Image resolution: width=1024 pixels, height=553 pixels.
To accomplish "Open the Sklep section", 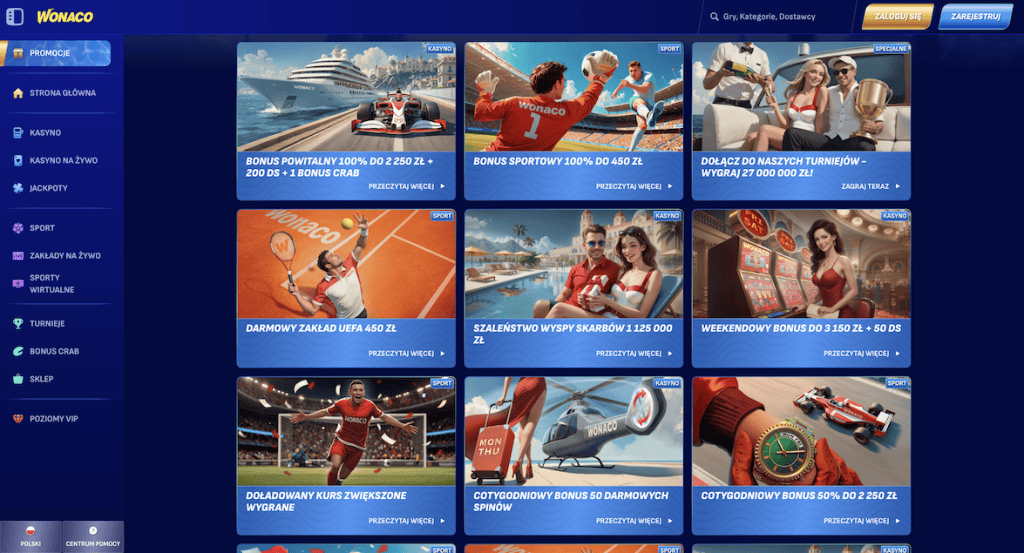I will [41, 379].
